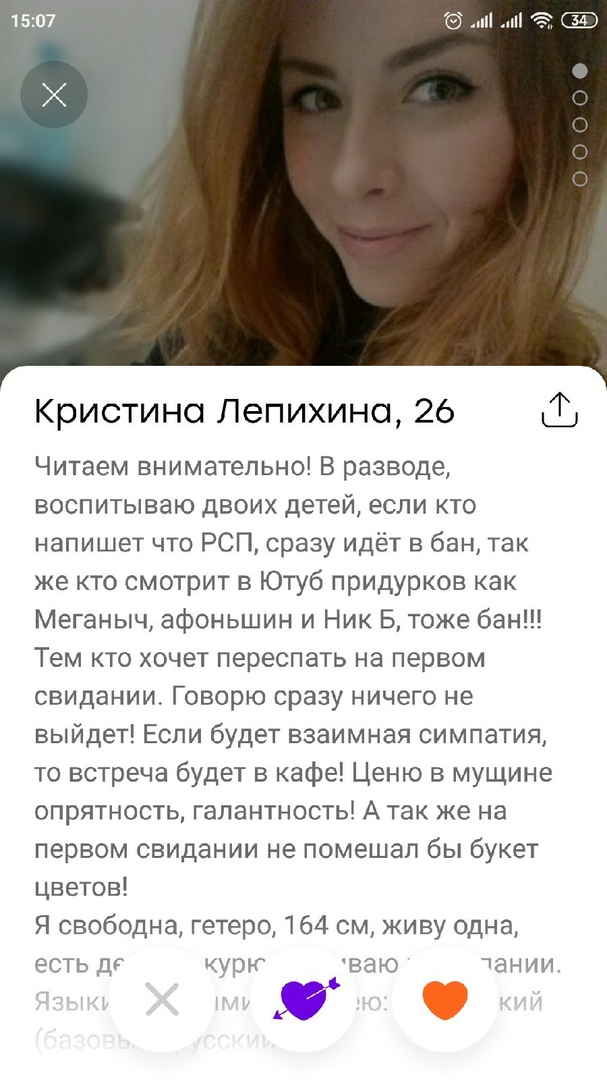Send a super like with the purple arrow heart

(304, 999)
